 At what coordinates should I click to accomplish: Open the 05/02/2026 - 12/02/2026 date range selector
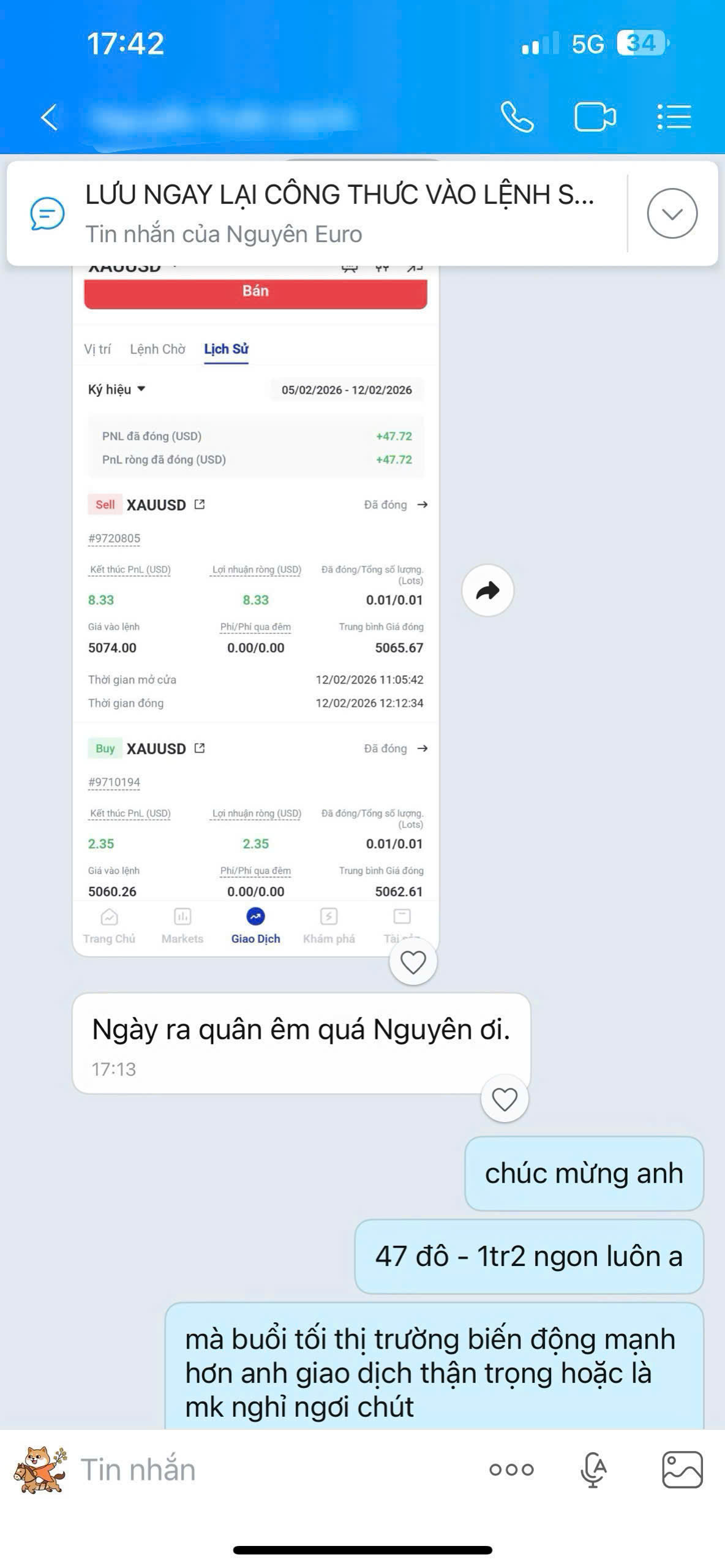point(348,389)
